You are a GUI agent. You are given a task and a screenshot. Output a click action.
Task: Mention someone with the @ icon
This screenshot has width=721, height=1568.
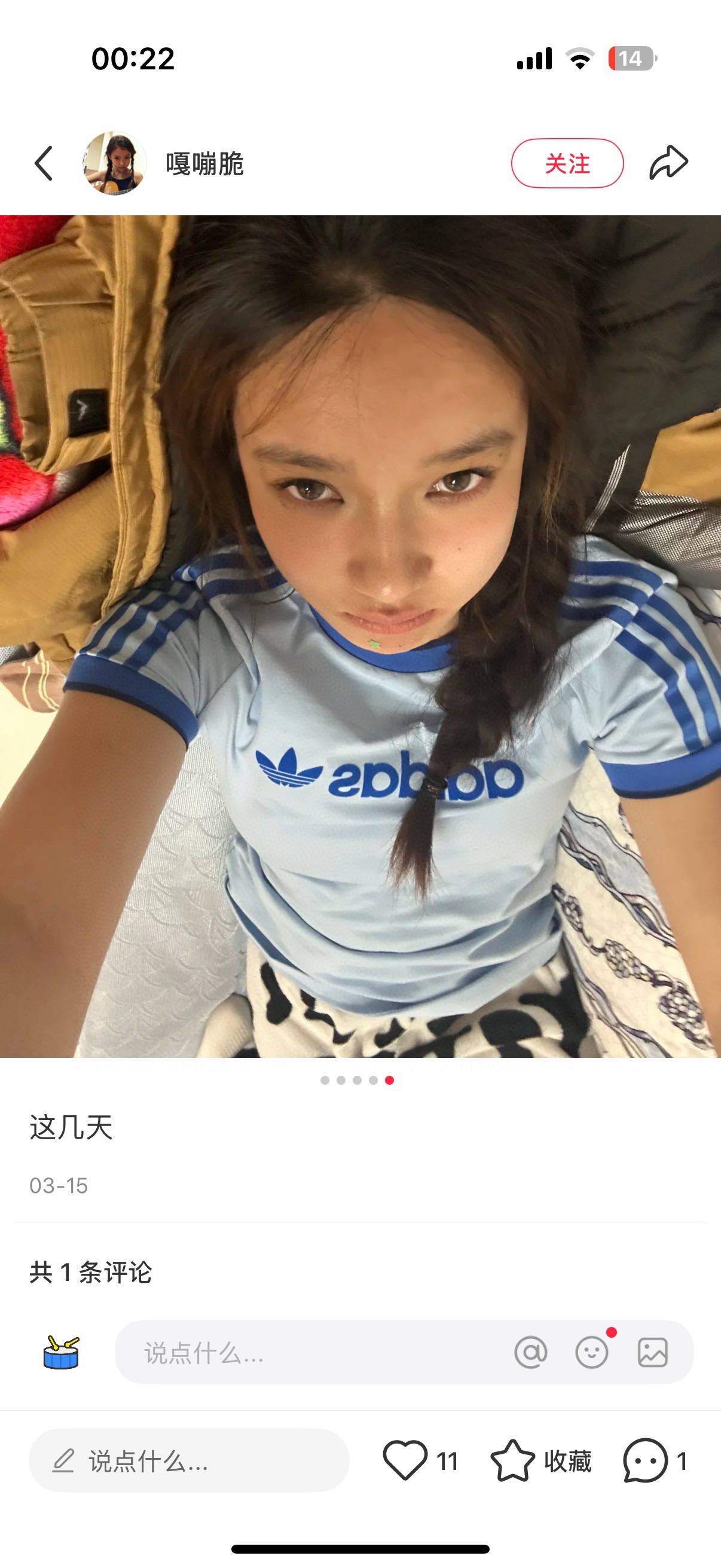click(530, 1353)
